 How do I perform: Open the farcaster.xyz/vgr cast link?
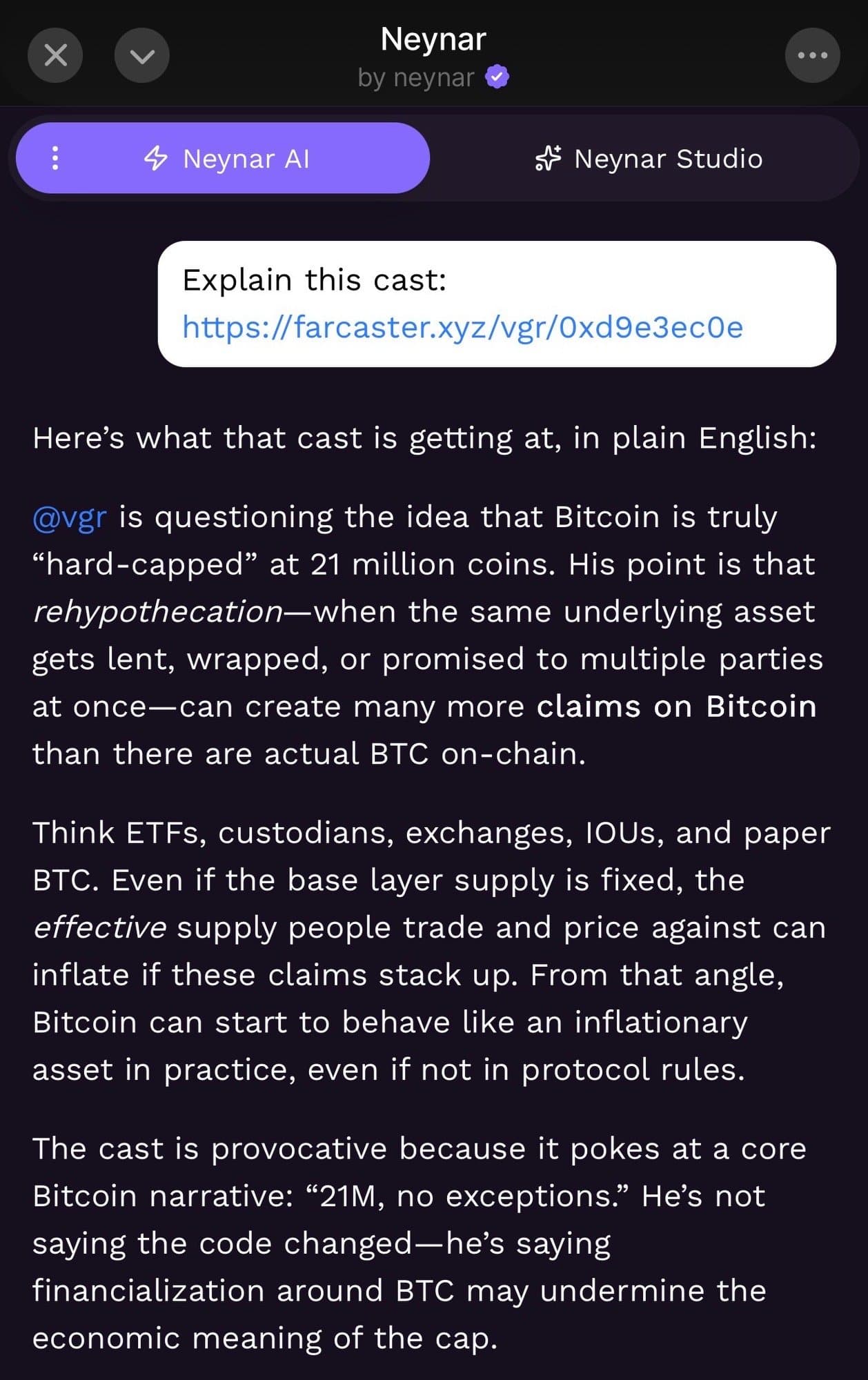[x=462, y=327]
